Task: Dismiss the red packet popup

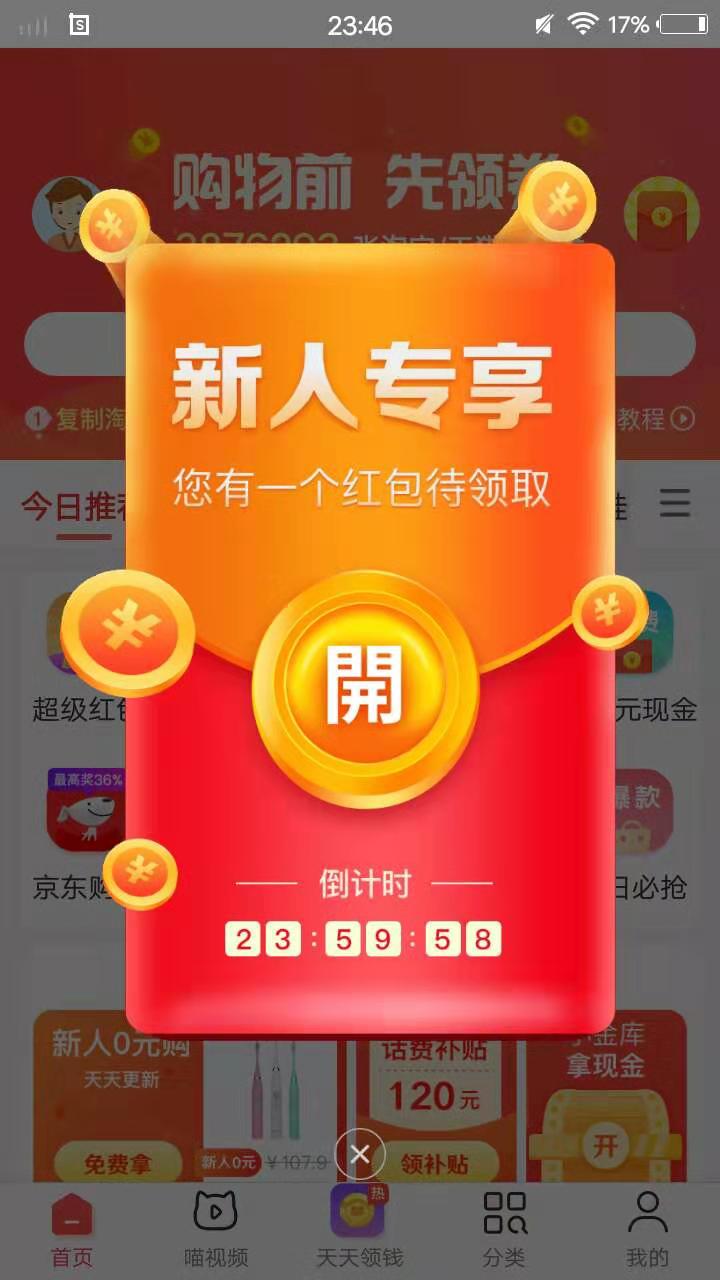Action: pos(360,1155)
